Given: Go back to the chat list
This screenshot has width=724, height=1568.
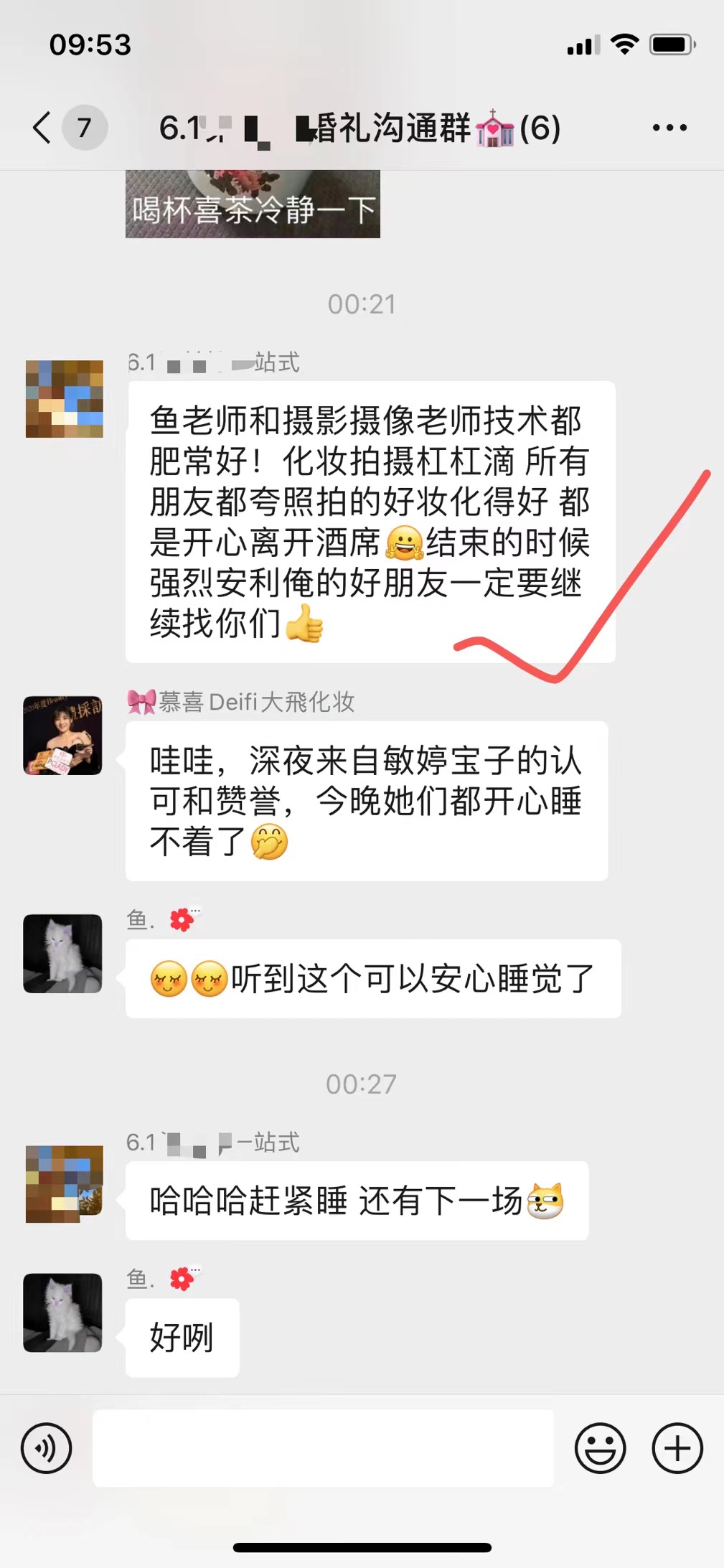Looking at the screenshot, I should [x=43, y=128].
